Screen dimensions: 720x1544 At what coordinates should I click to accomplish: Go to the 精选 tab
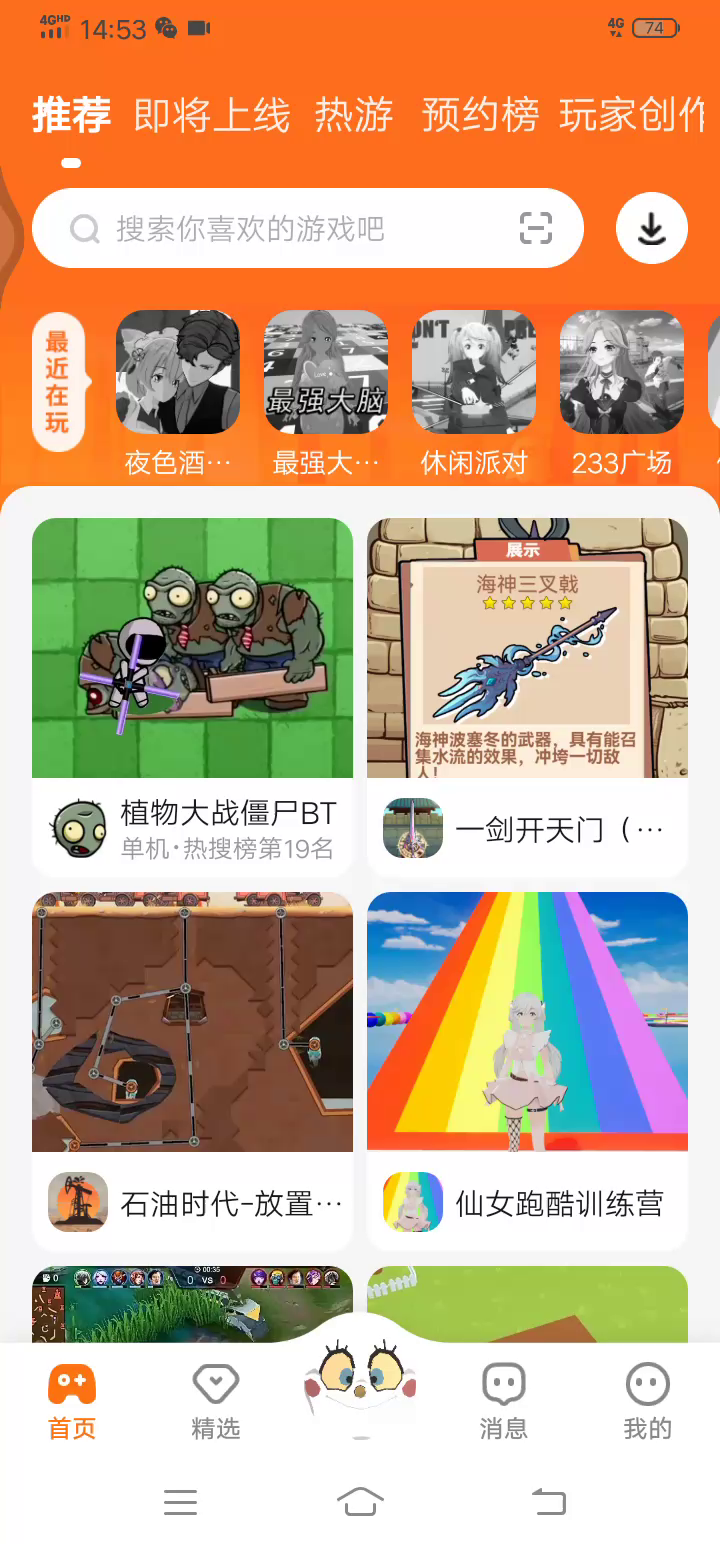[216, 1402]
